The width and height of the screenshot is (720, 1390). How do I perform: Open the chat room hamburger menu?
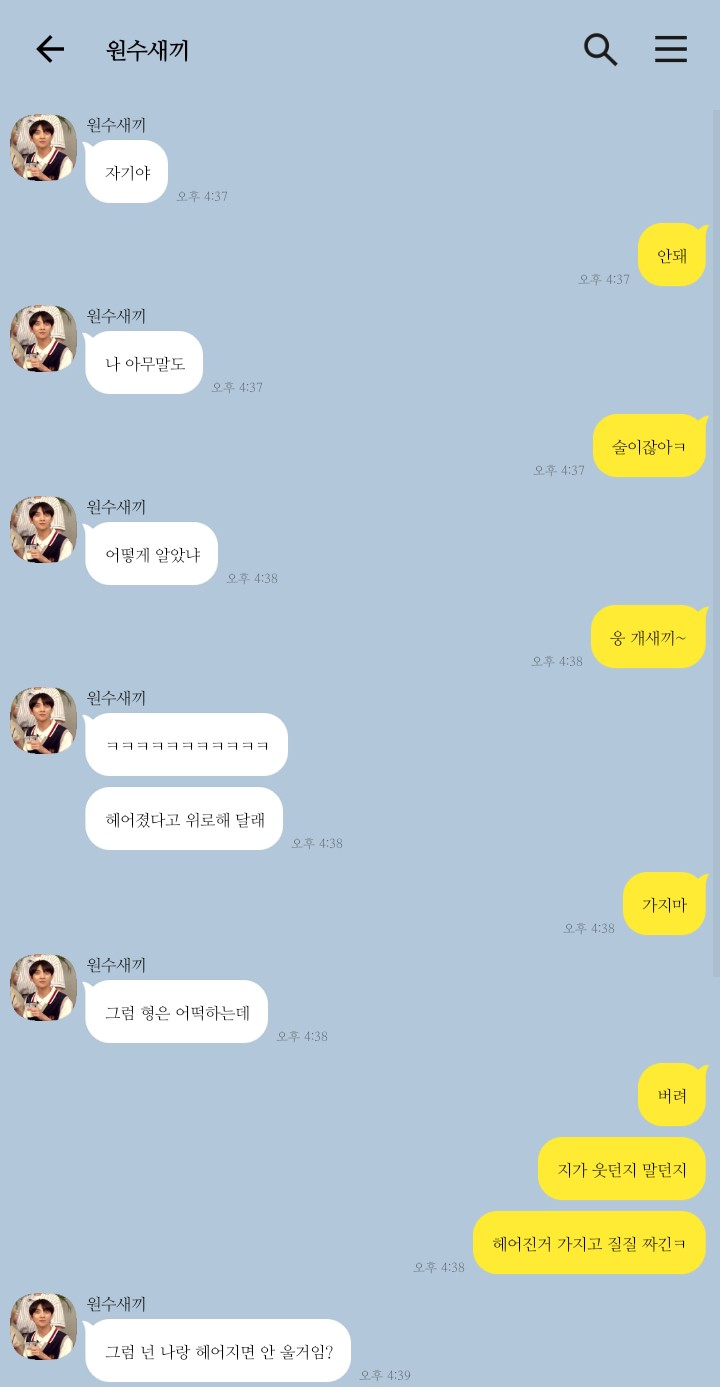[x=670, y=49]
